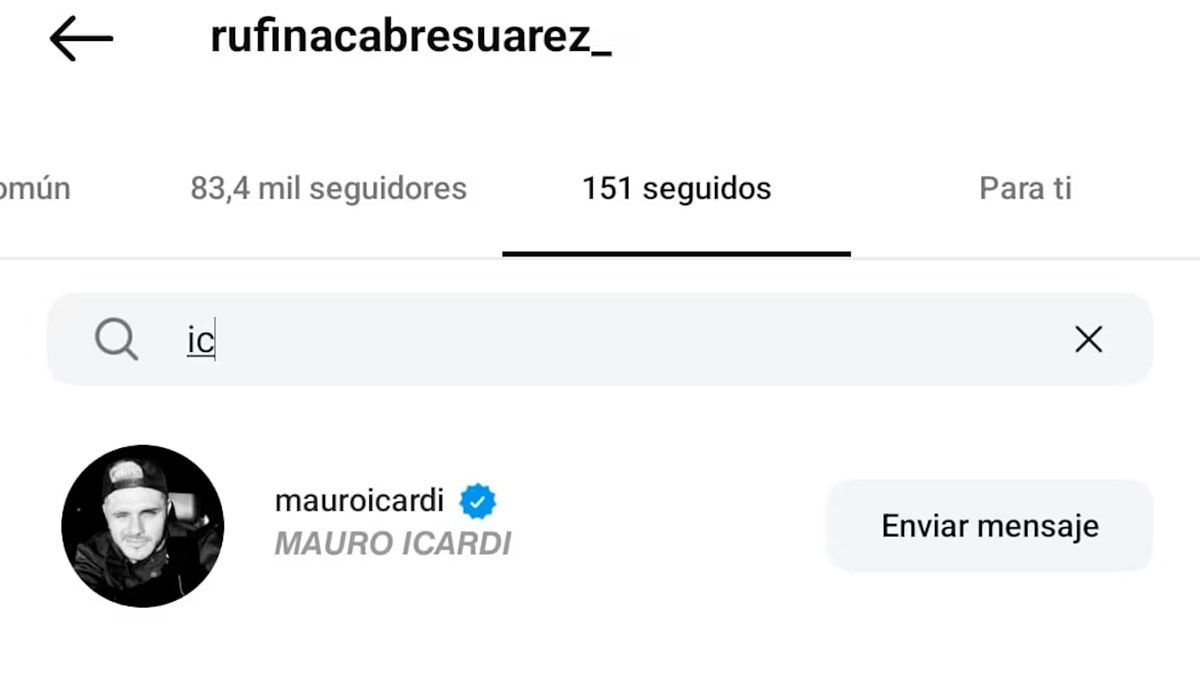
Task: Select the 151 seguidos tab
Action: coord(677,188)
